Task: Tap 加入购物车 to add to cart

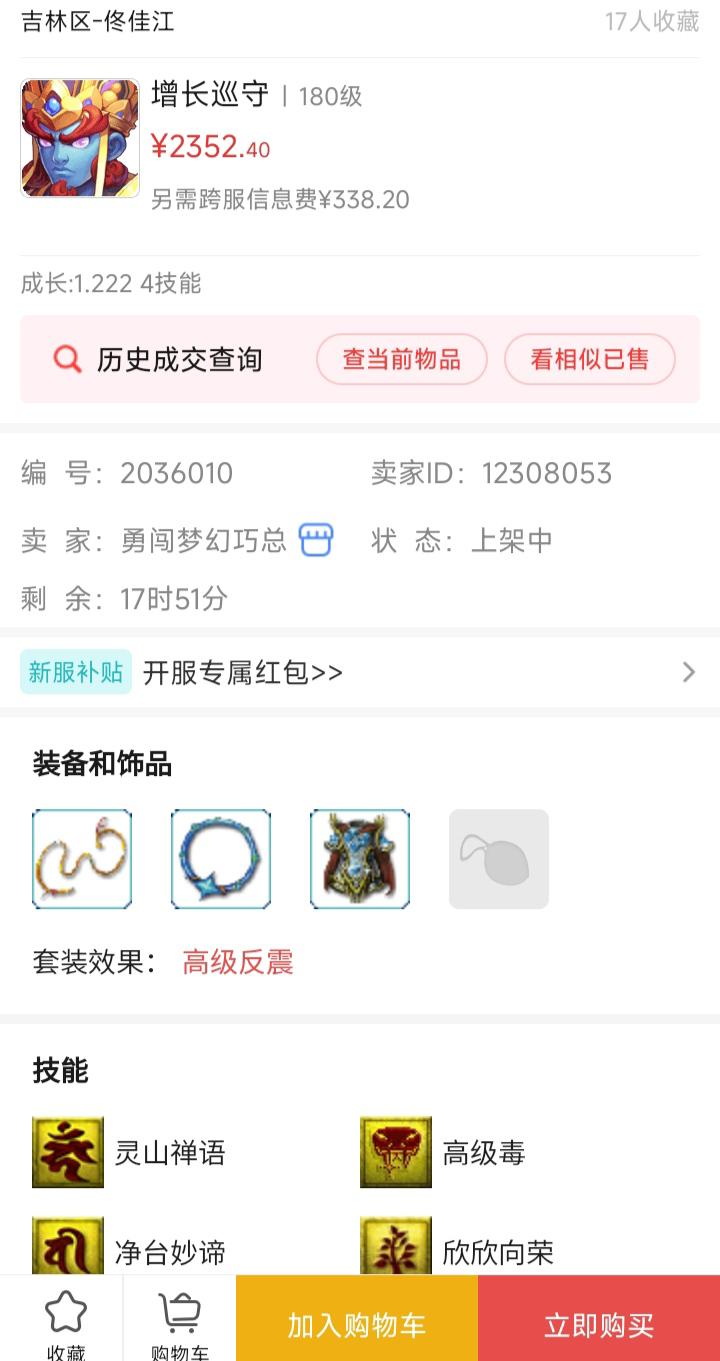Action: pos(357,1326)
